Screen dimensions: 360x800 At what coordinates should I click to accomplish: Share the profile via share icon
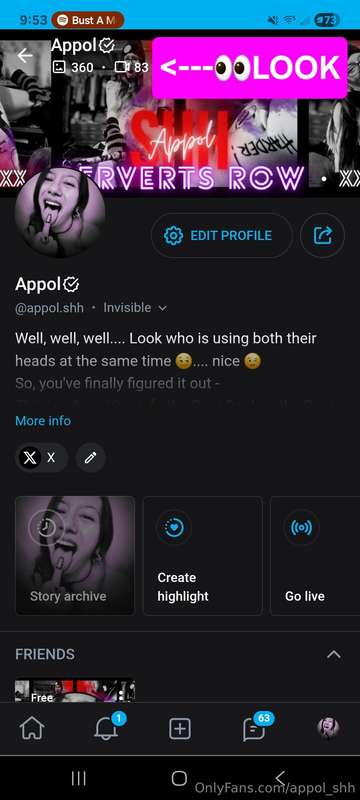point(322,236)
